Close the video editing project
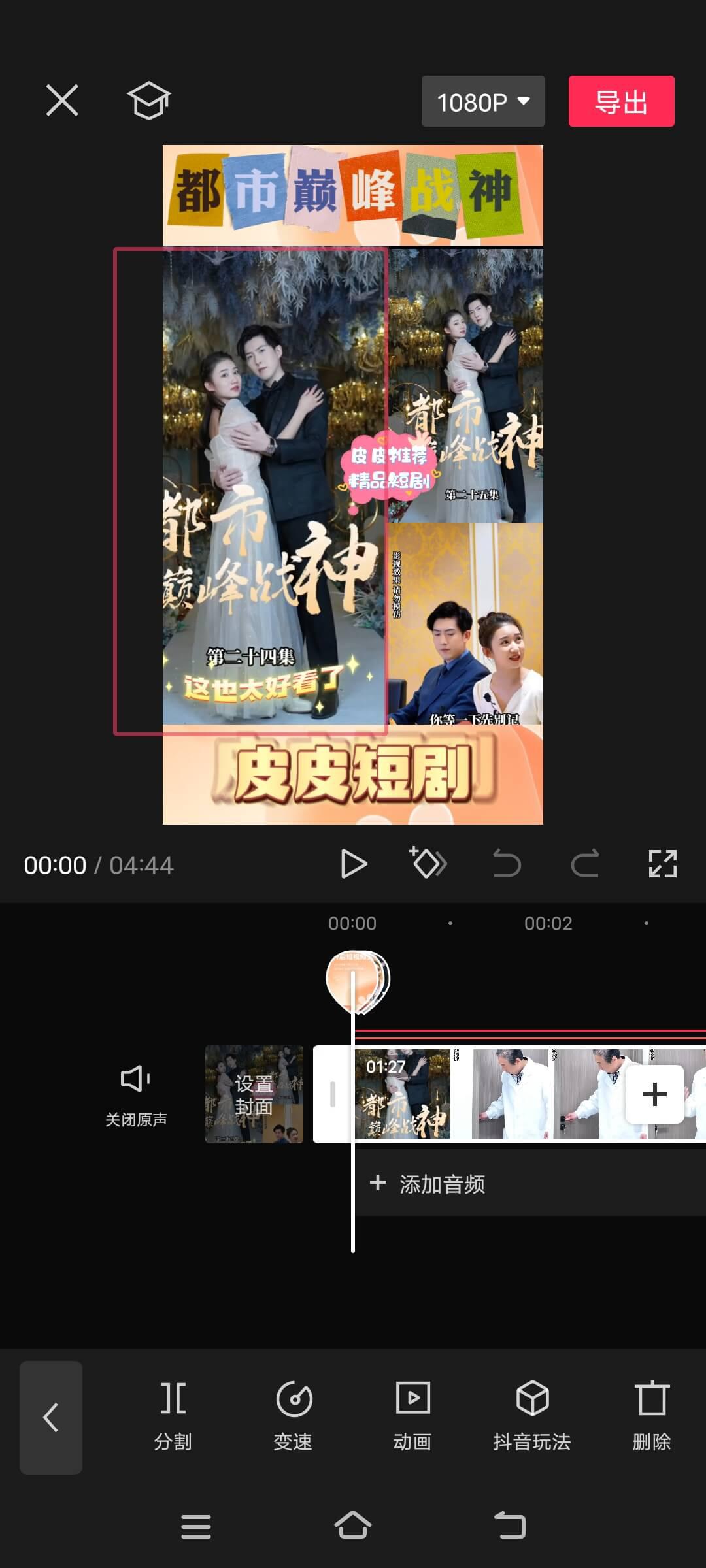 coord(62,101)
